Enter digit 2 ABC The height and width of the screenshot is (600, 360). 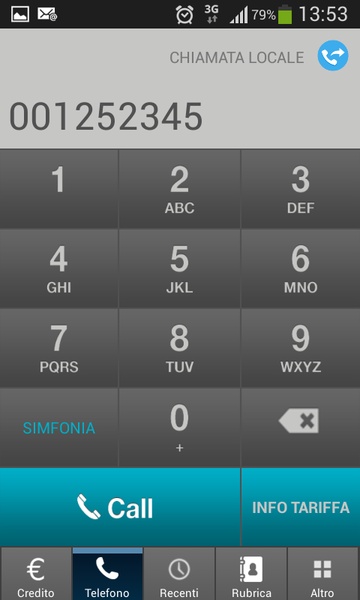click(179, 189)
